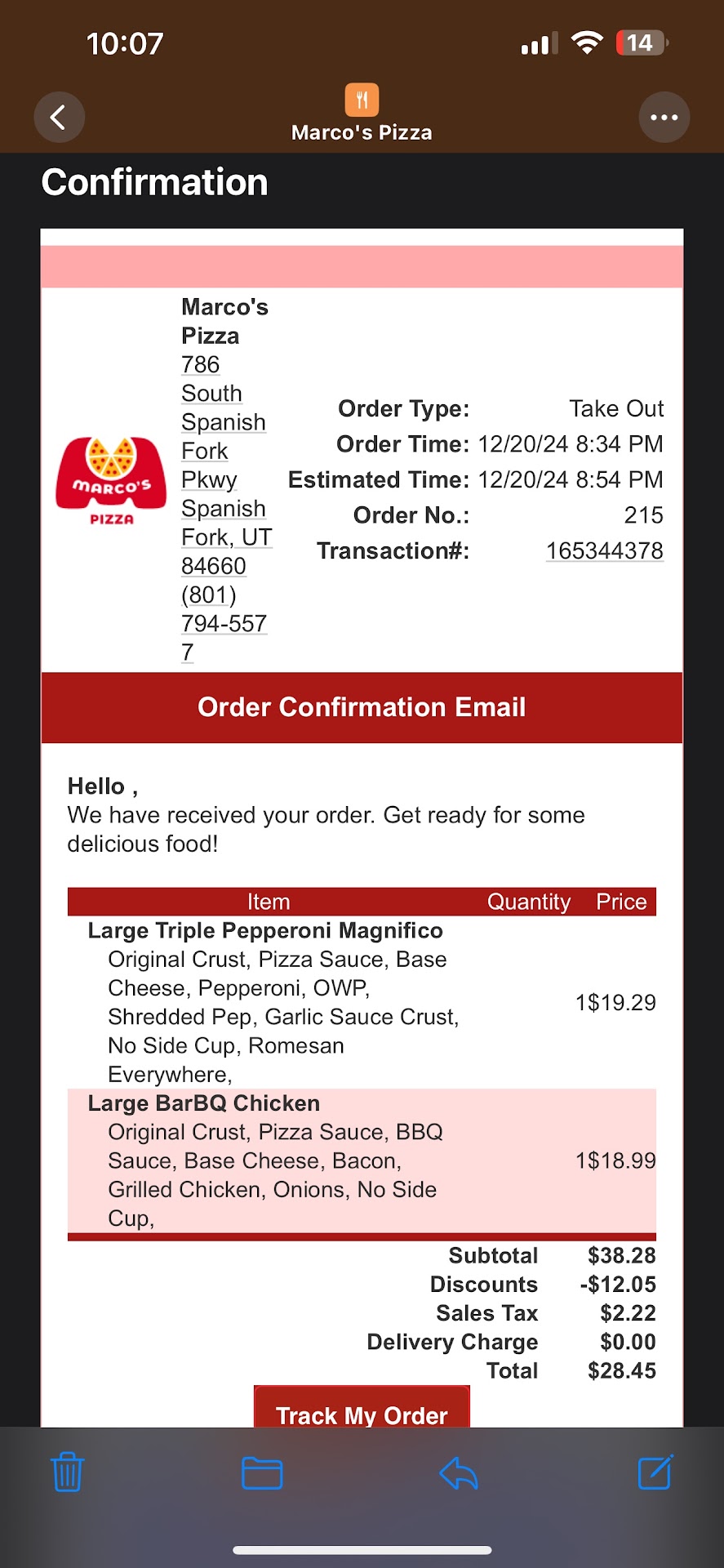
Task: Open transaction number 165344378 link
Action: tap(604, 551)
